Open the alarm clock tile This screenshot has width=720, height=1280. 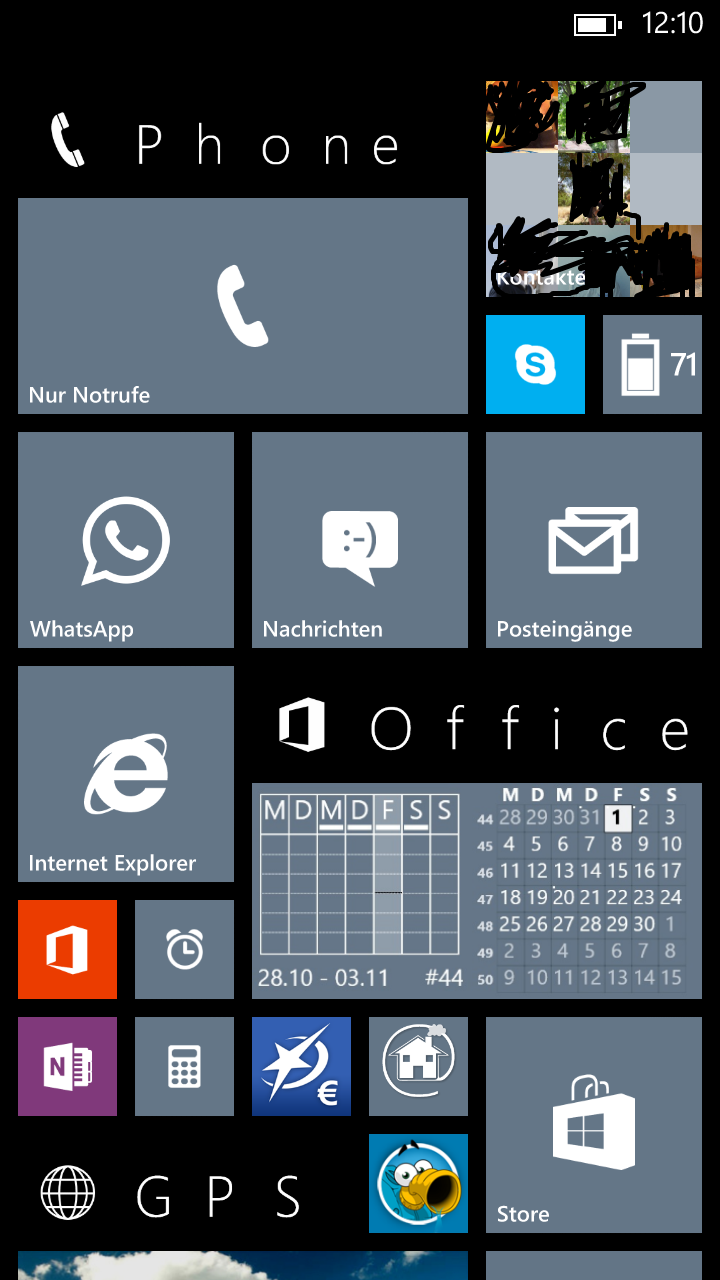(184, 949)
